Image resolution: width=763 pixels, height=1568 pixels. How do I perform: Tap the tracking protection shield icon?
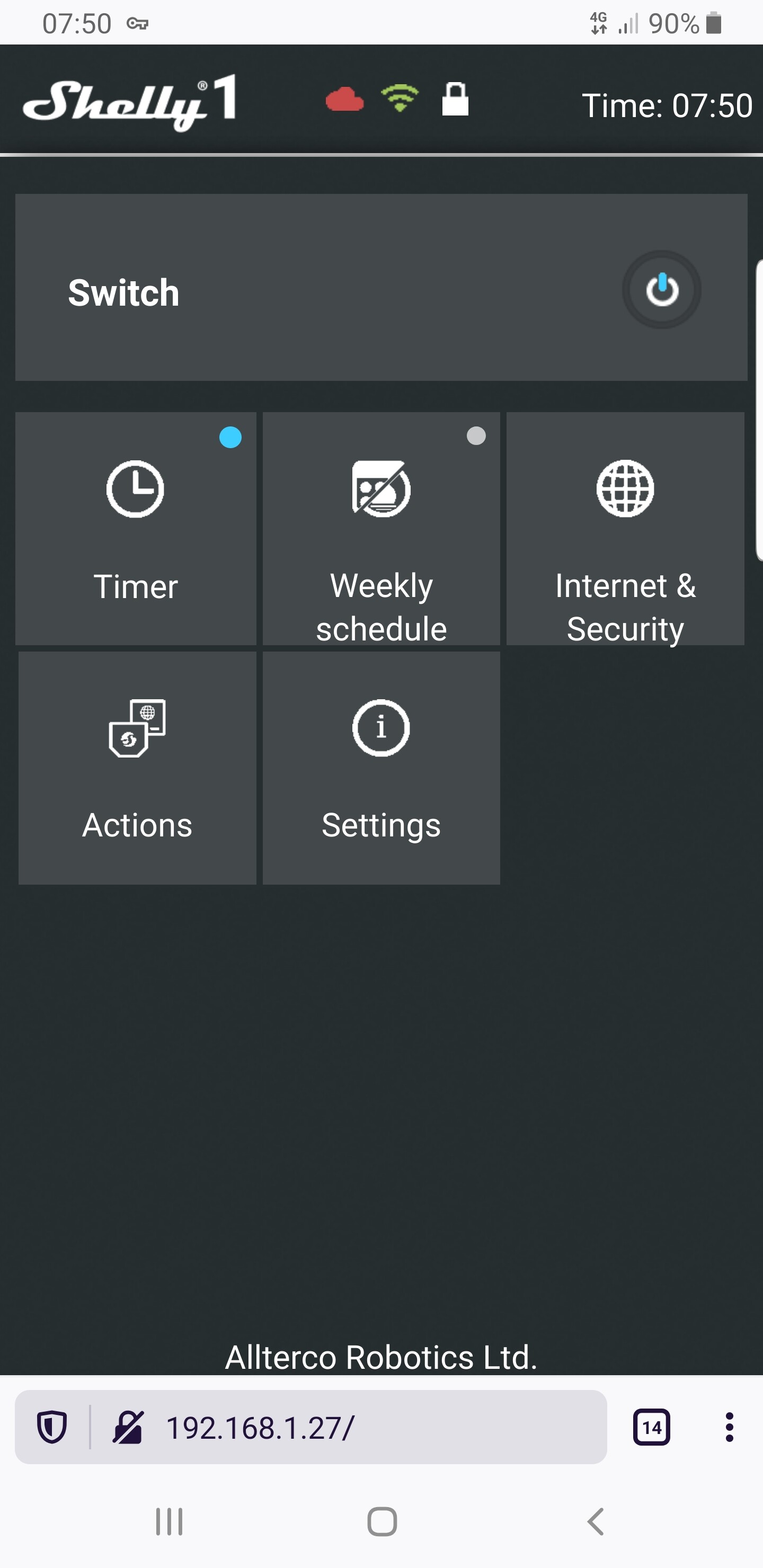[52, 1428]
